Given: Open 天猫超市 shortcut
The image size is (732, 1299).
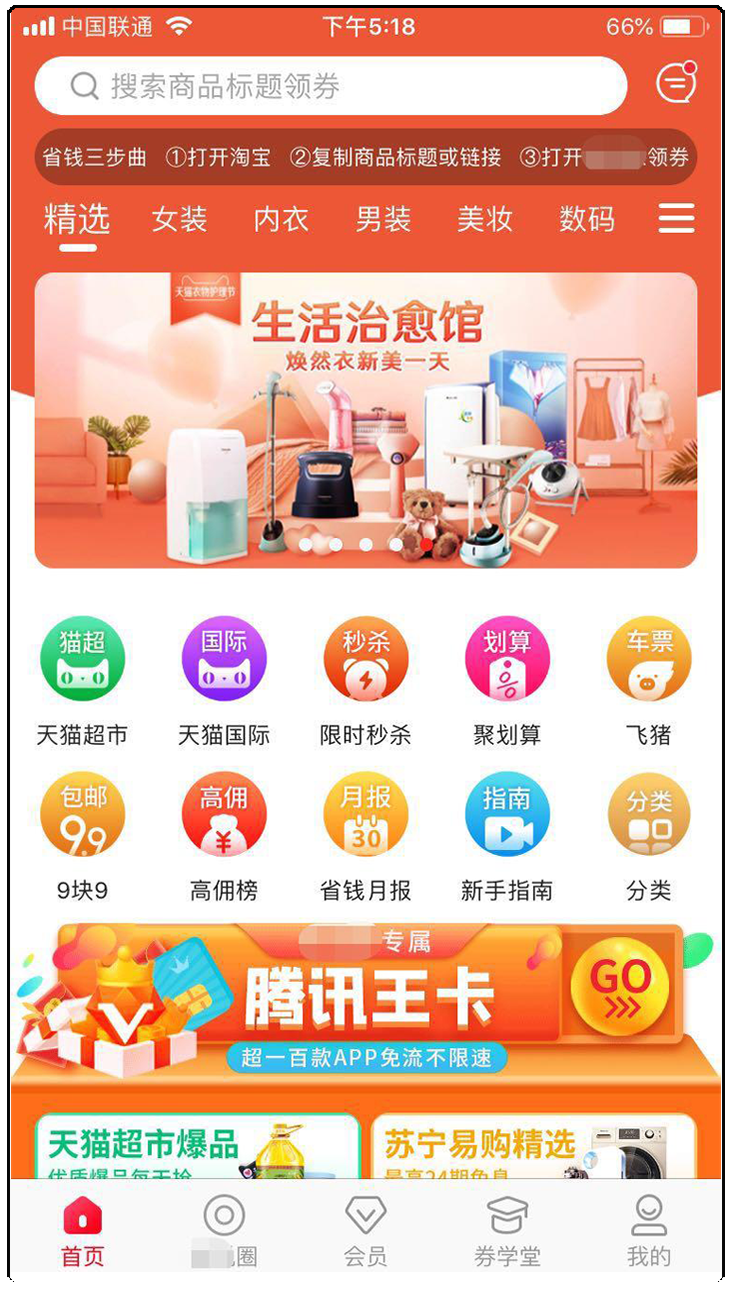Looking at the screenshot, I should pos(82,681).
